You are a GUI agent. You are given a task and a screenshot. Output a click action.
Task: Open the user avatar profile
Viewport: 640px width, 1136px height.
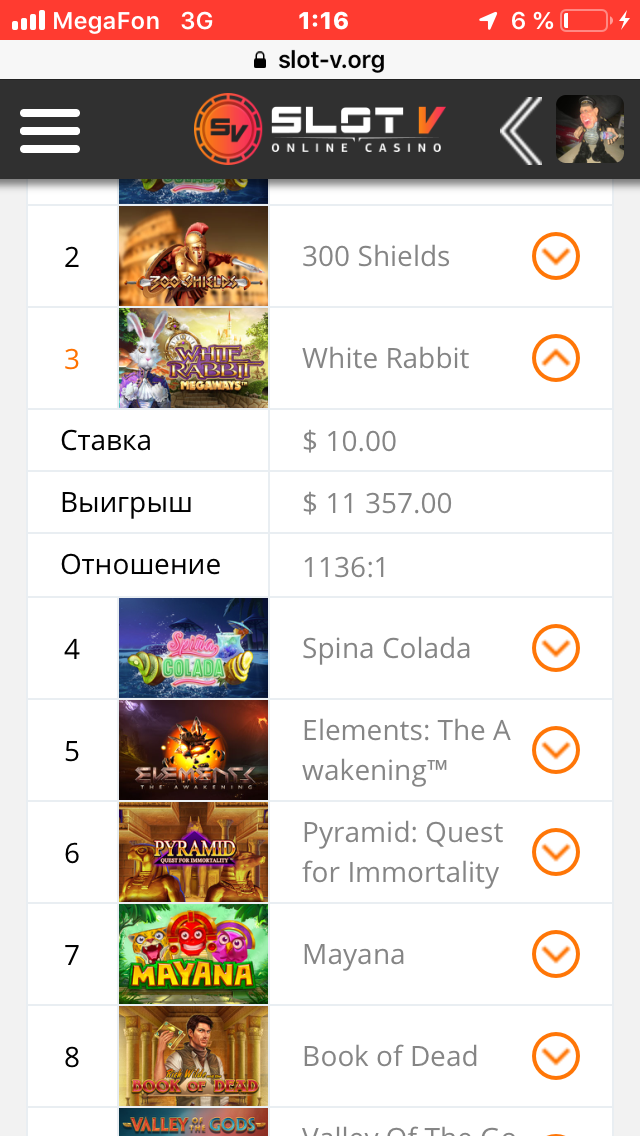590,130
